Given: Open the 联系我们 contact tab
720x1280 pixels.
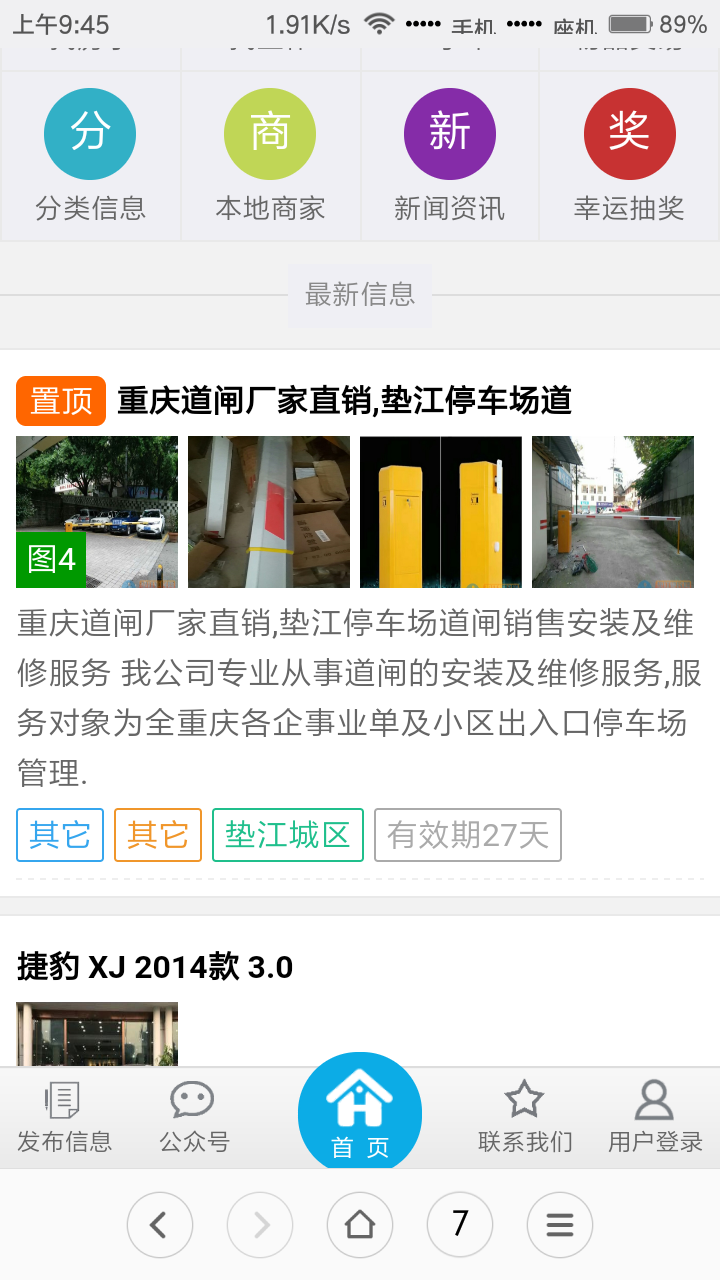Looking at the screenshot, I should click(x=525, y=1118).
